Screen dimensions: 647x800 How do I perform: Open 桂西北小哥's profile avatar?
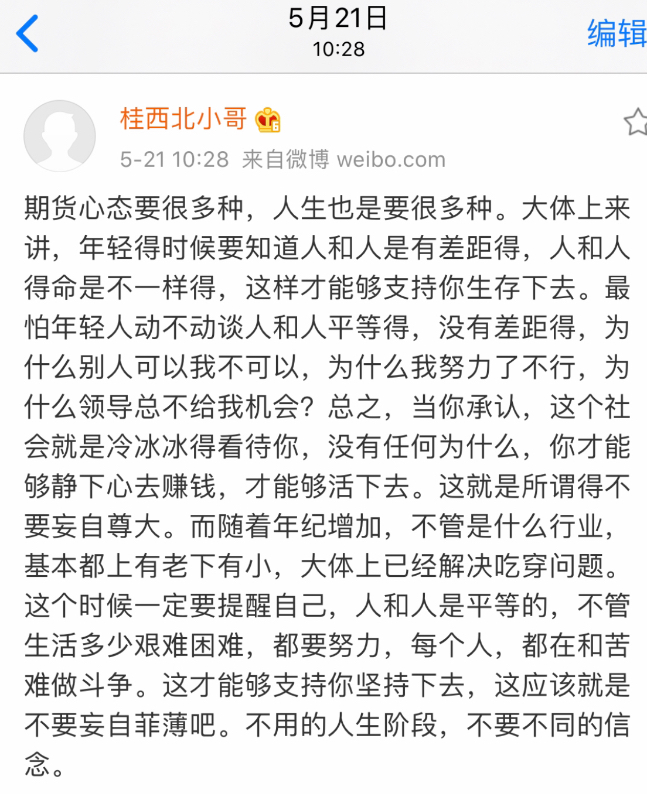pos(59,137)
